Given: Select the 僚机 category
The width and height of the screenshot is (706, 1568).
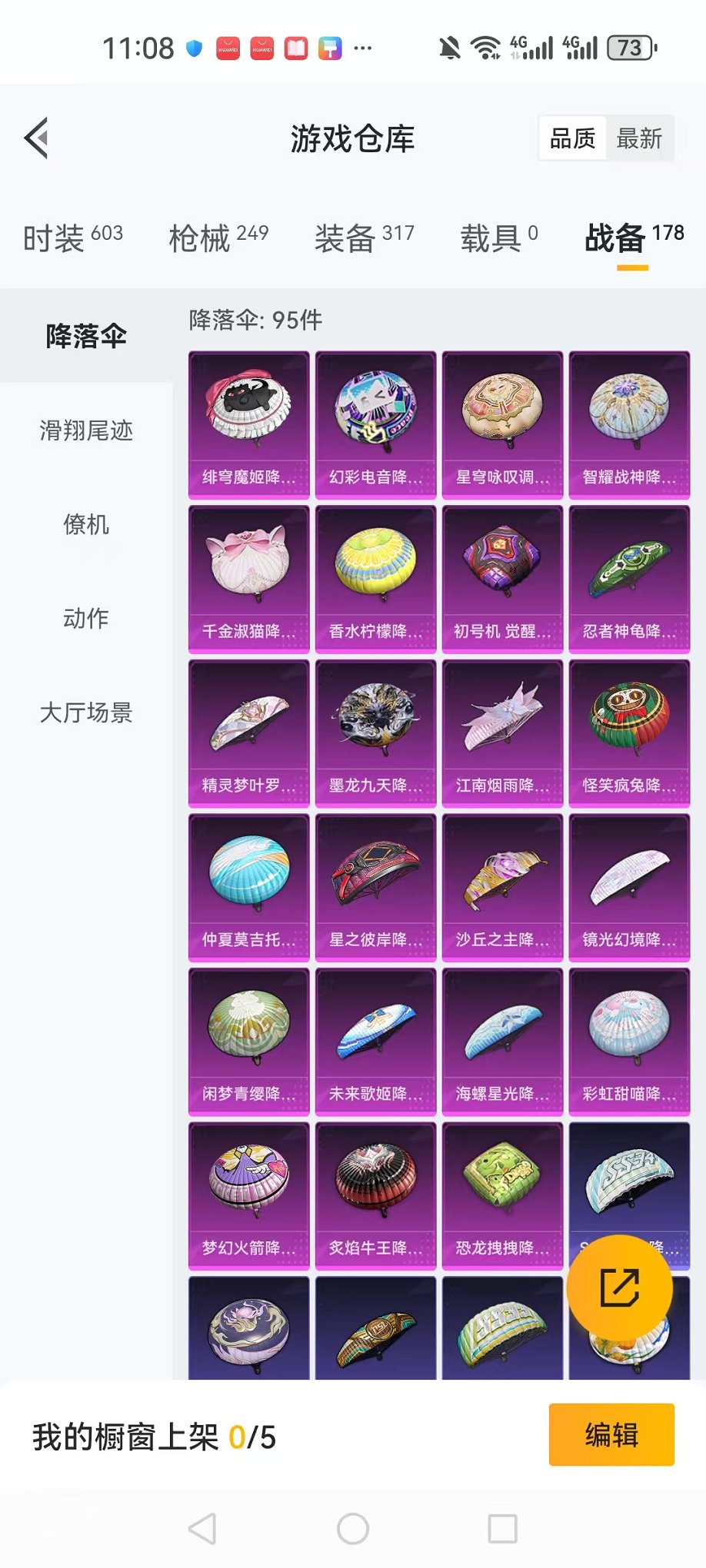Looking at the screenshot, I should coord(86,525).
